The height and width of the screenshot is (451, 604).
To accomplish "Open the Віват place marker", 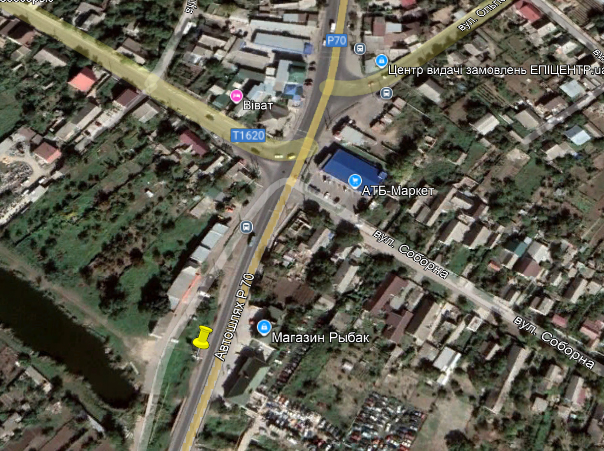I will [x=237, y=96].
